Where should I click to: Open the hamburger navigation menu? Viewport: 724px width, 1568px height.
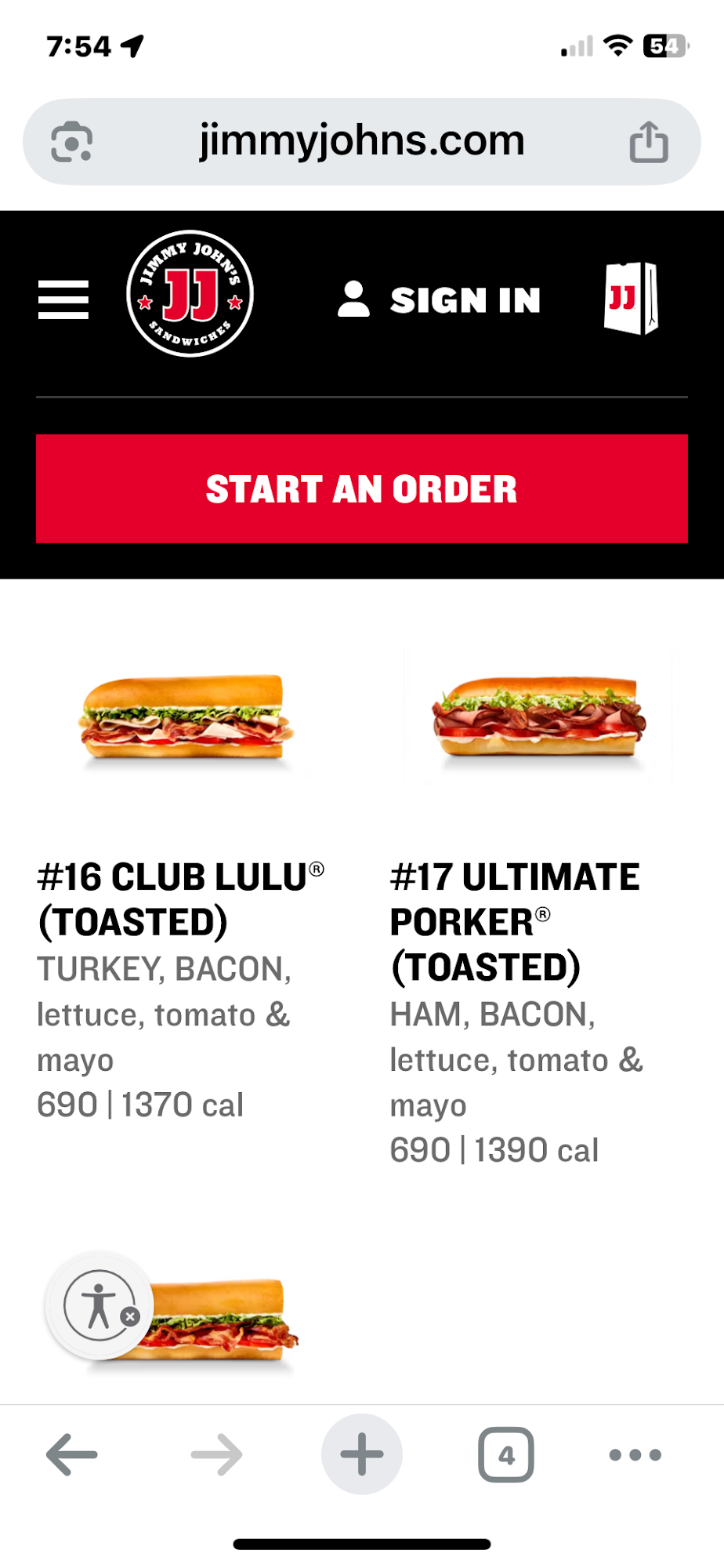click(63, 299)
